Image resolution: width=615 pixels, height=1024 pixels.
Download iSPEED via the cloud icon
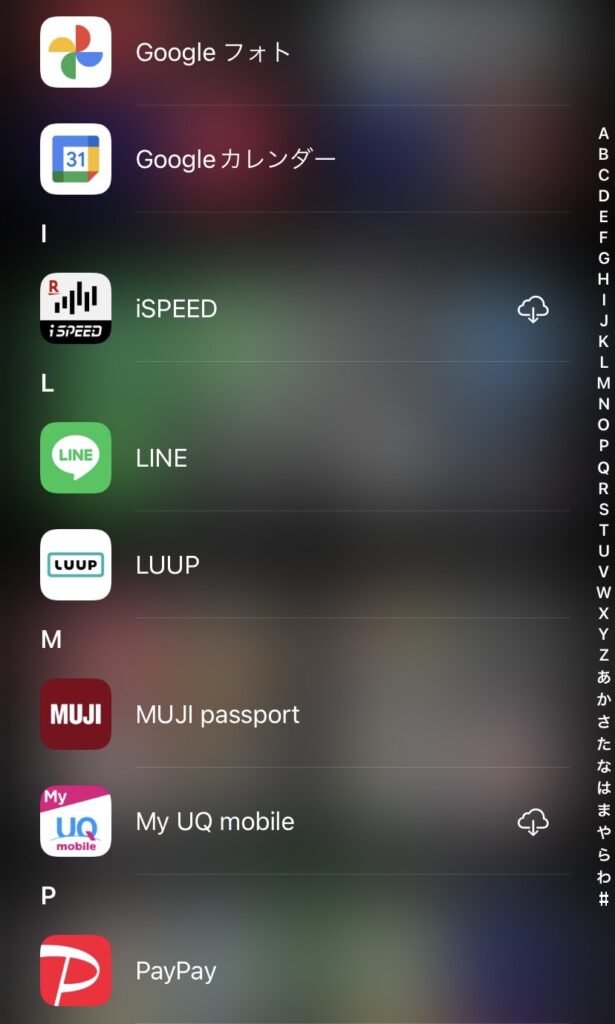pyautogui.click(x=533, y=309)
